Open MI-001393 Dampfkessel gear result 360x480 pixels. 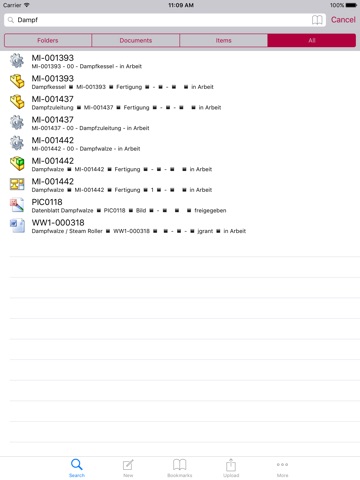180,61
